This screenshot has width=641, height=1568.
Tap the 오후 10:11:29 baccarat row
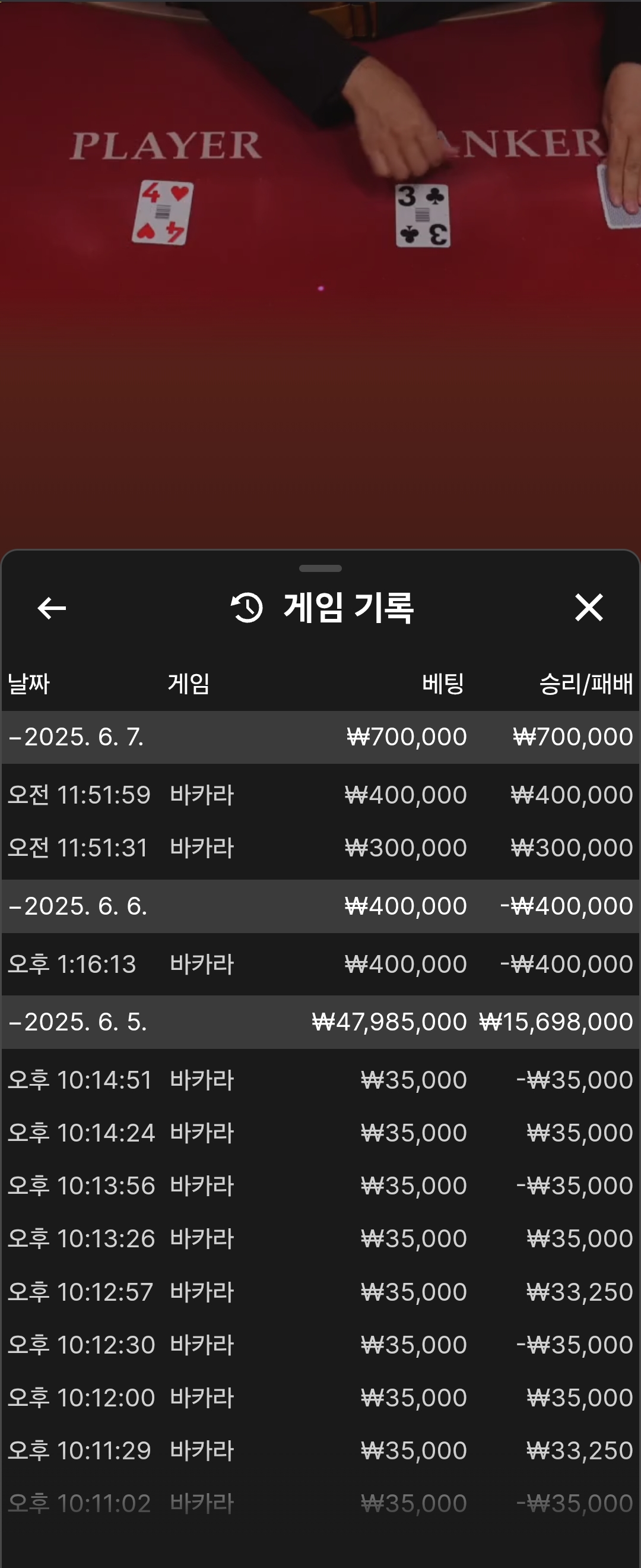320,1450
